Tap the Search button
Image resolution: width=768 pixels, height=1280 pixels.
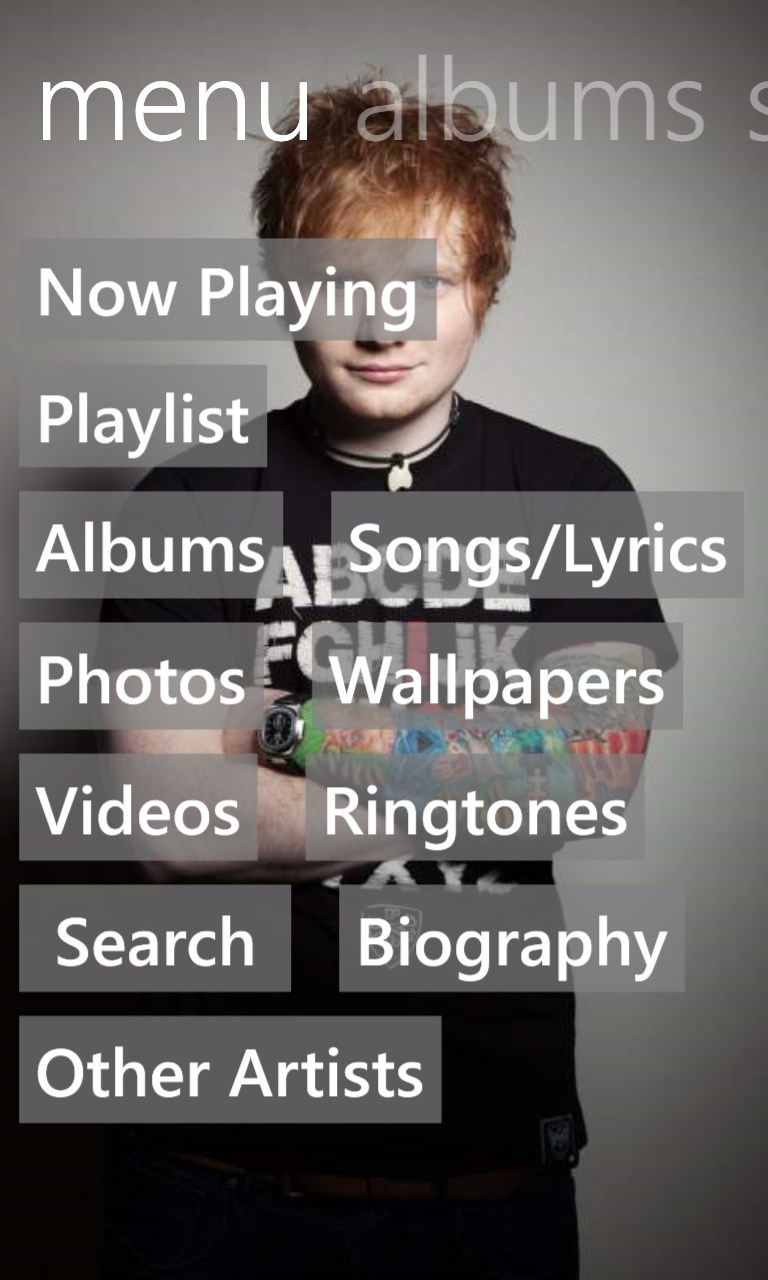(x=155, y=939)
